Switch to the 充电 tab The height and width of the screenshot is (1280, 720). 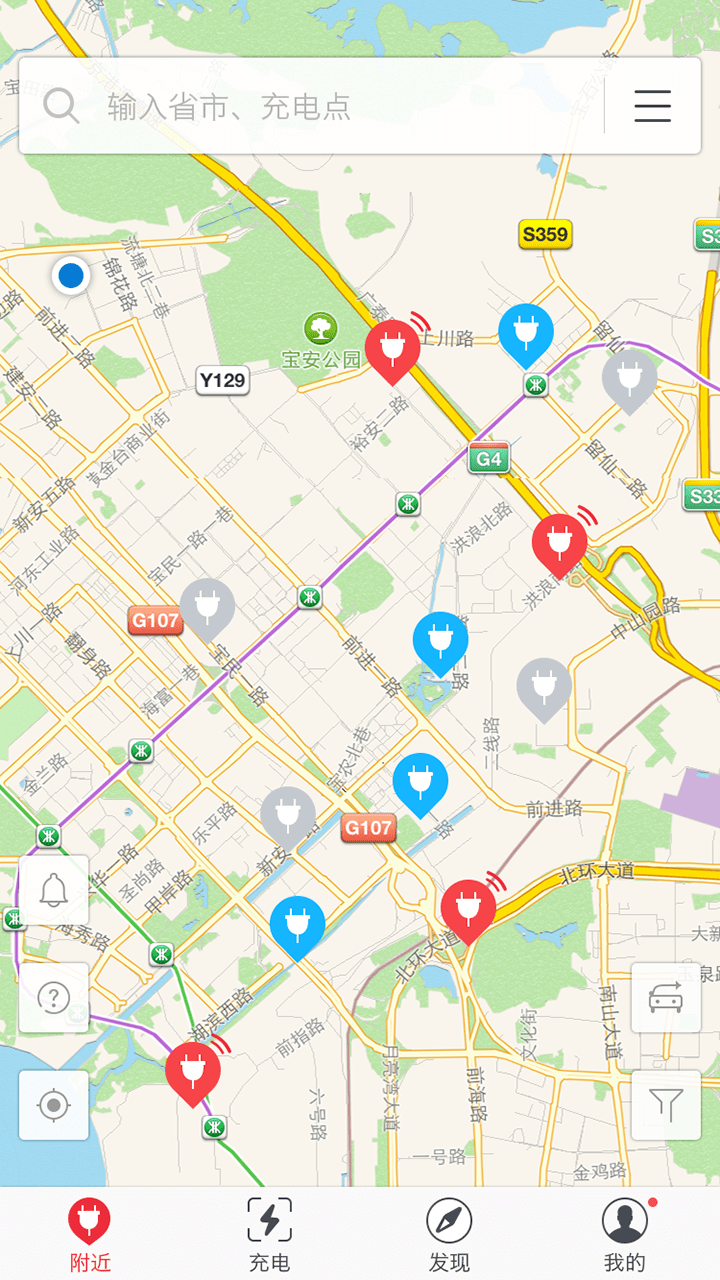point(269,1236)
